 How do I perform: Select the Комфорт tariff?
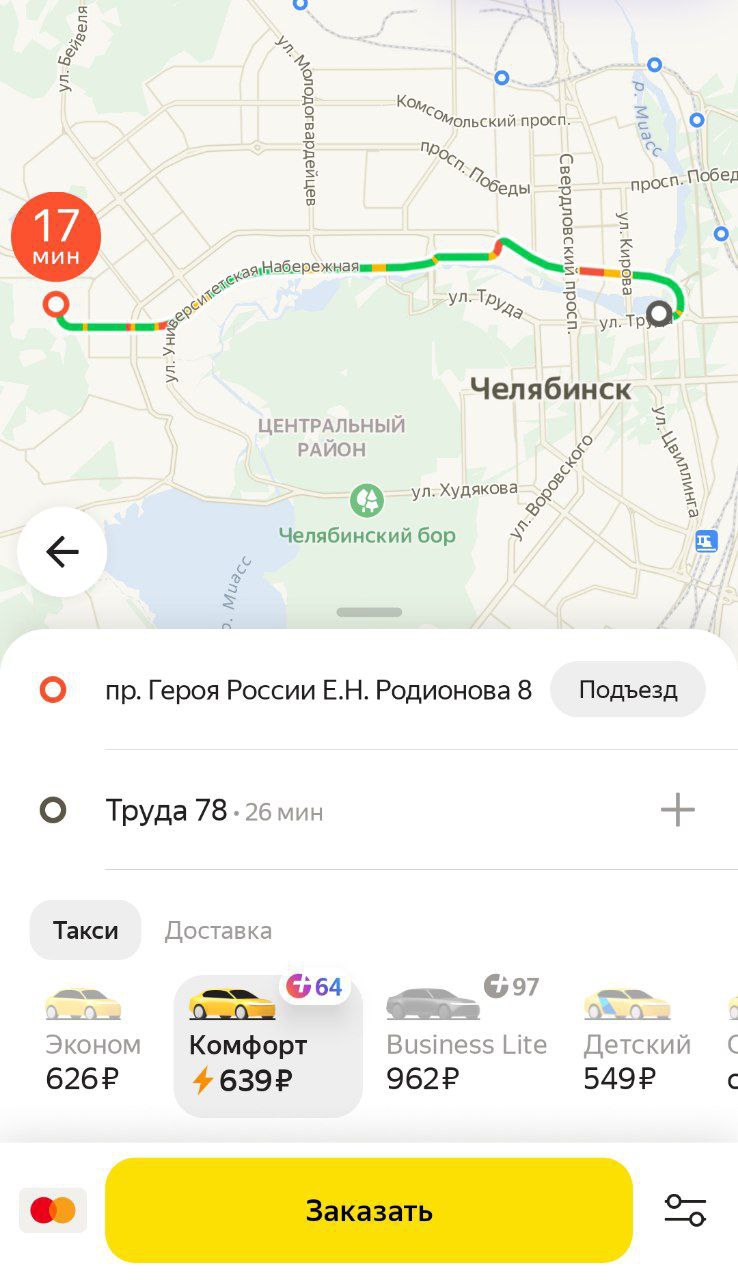click(267, 1045)
